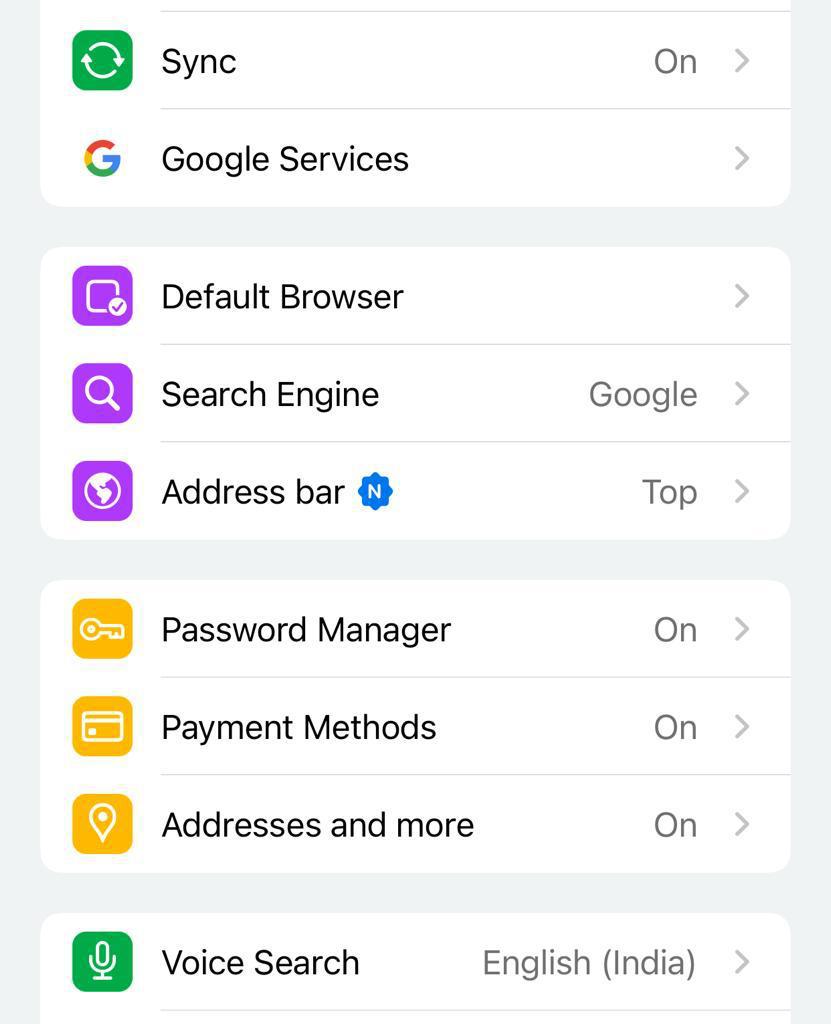
Task: Change the Search Engine setting
Action: pyautogui.click(x=414, y=394)
